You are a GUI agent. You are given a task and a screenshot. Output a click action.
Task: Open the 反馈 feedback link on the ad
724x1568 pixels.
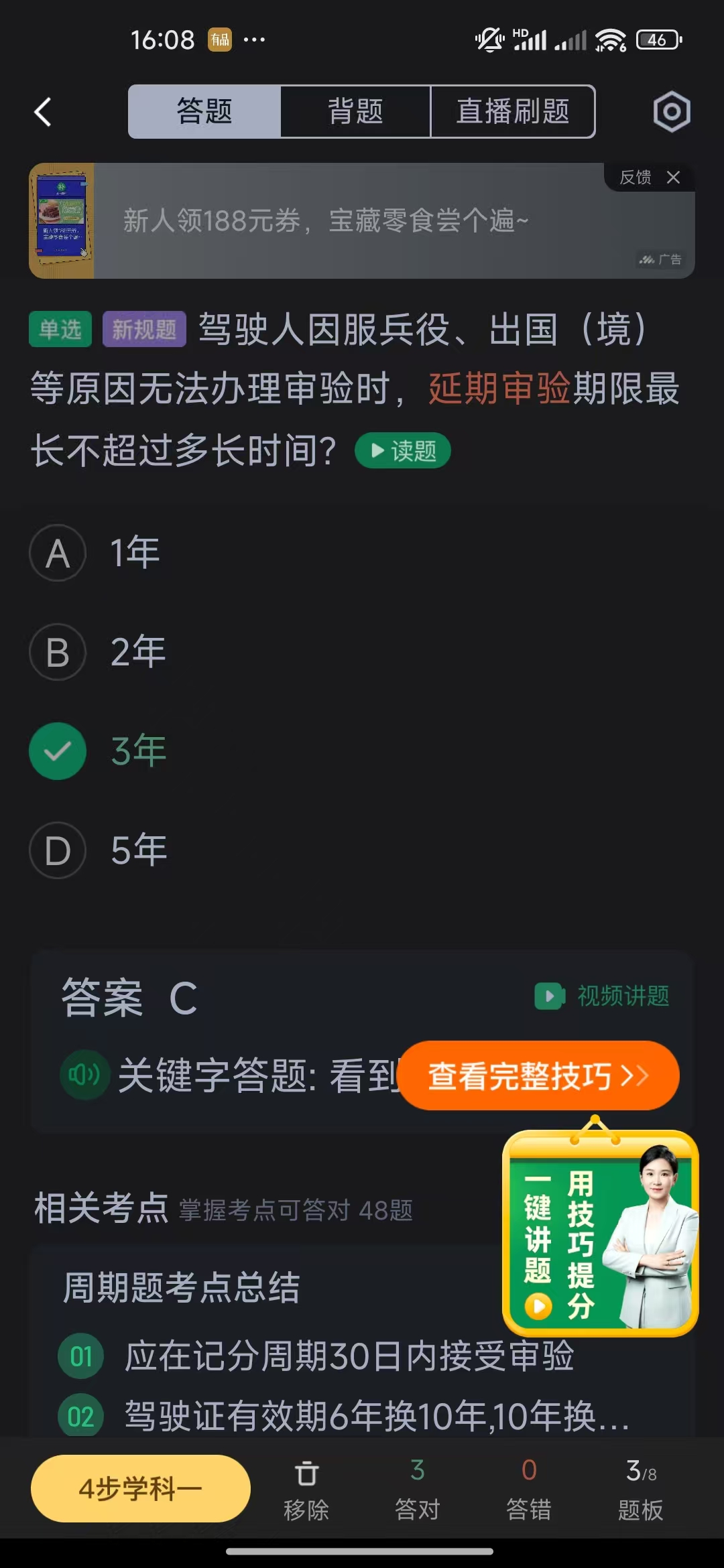click(636, 177)
